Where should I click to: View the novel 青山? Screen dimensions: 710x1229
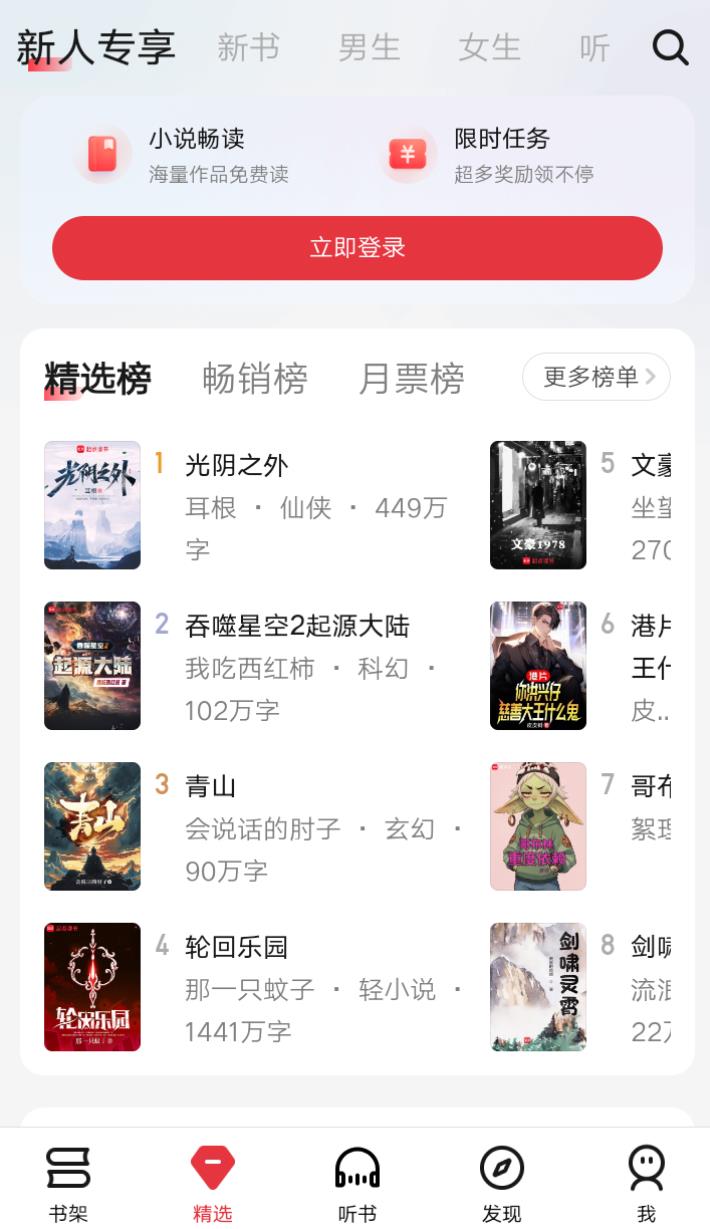click(x=211, y=786)
